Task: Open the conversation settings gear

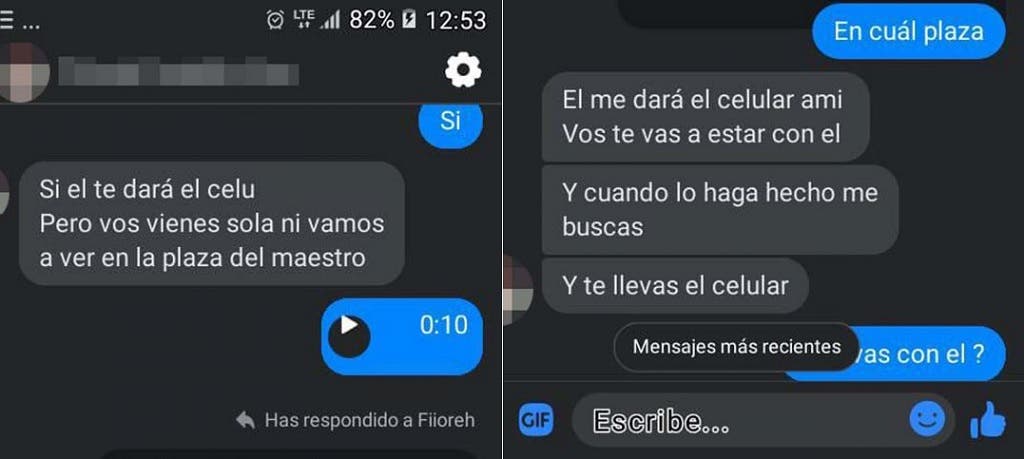Action: (x=463, y=70)
